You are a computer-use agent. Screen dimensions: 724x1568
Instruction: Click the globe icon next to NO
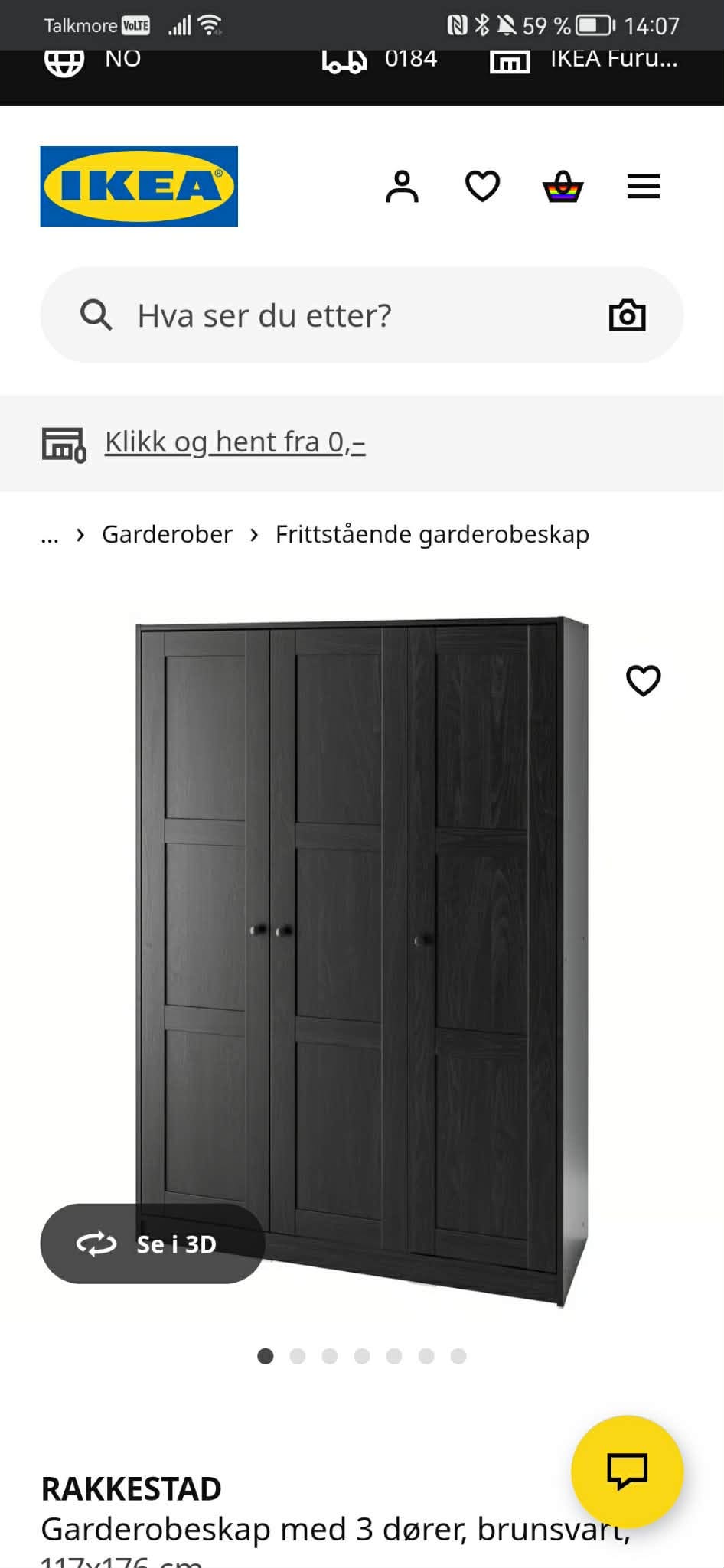tap(64, 62)
